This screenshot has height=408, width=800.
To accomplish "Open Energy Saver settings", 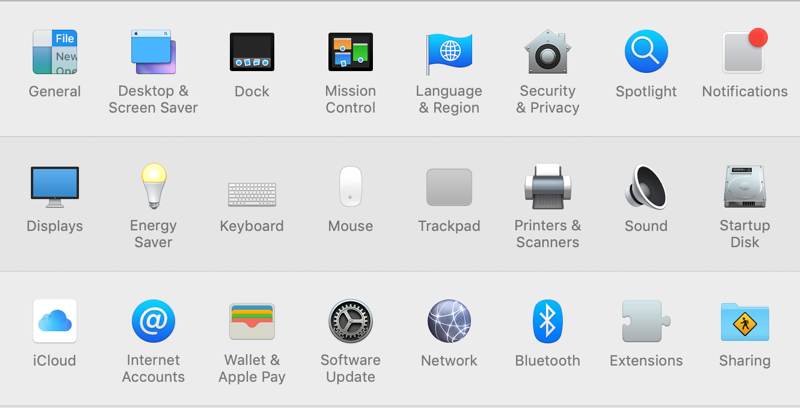I will 153,187.
